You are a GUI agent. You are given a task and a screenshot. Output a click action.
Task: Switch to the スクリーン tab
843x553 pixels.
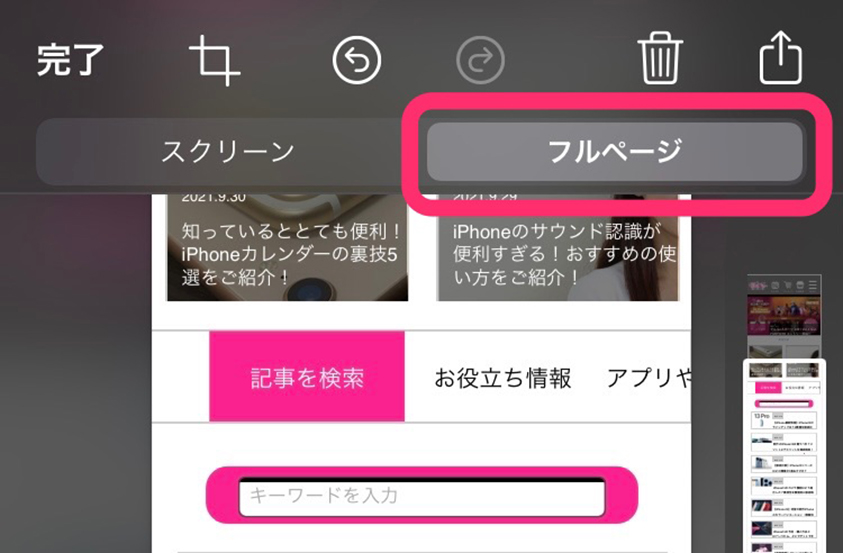tap(227, 152)
